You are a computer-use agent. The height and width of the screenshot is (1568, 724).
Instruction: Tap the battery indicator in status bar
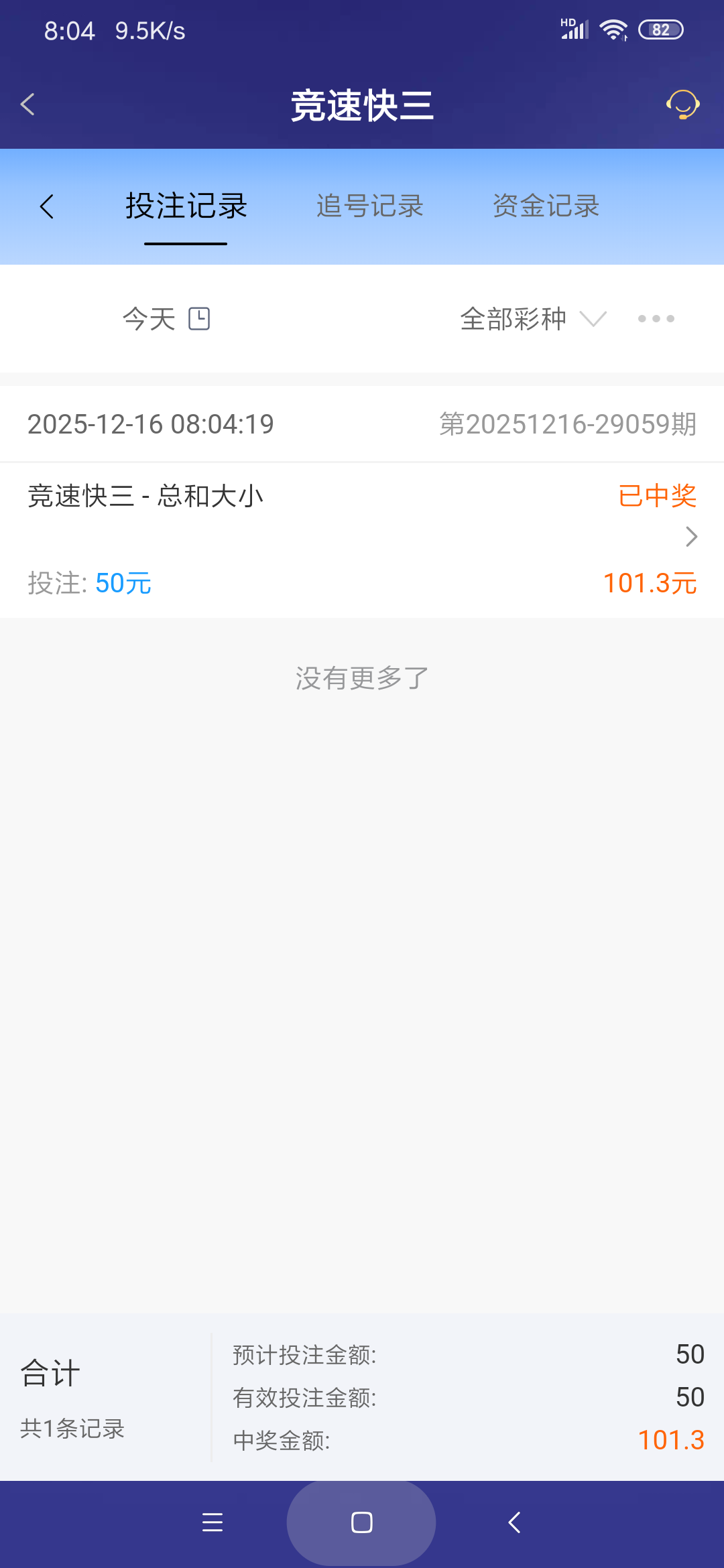tap(661, 29)
